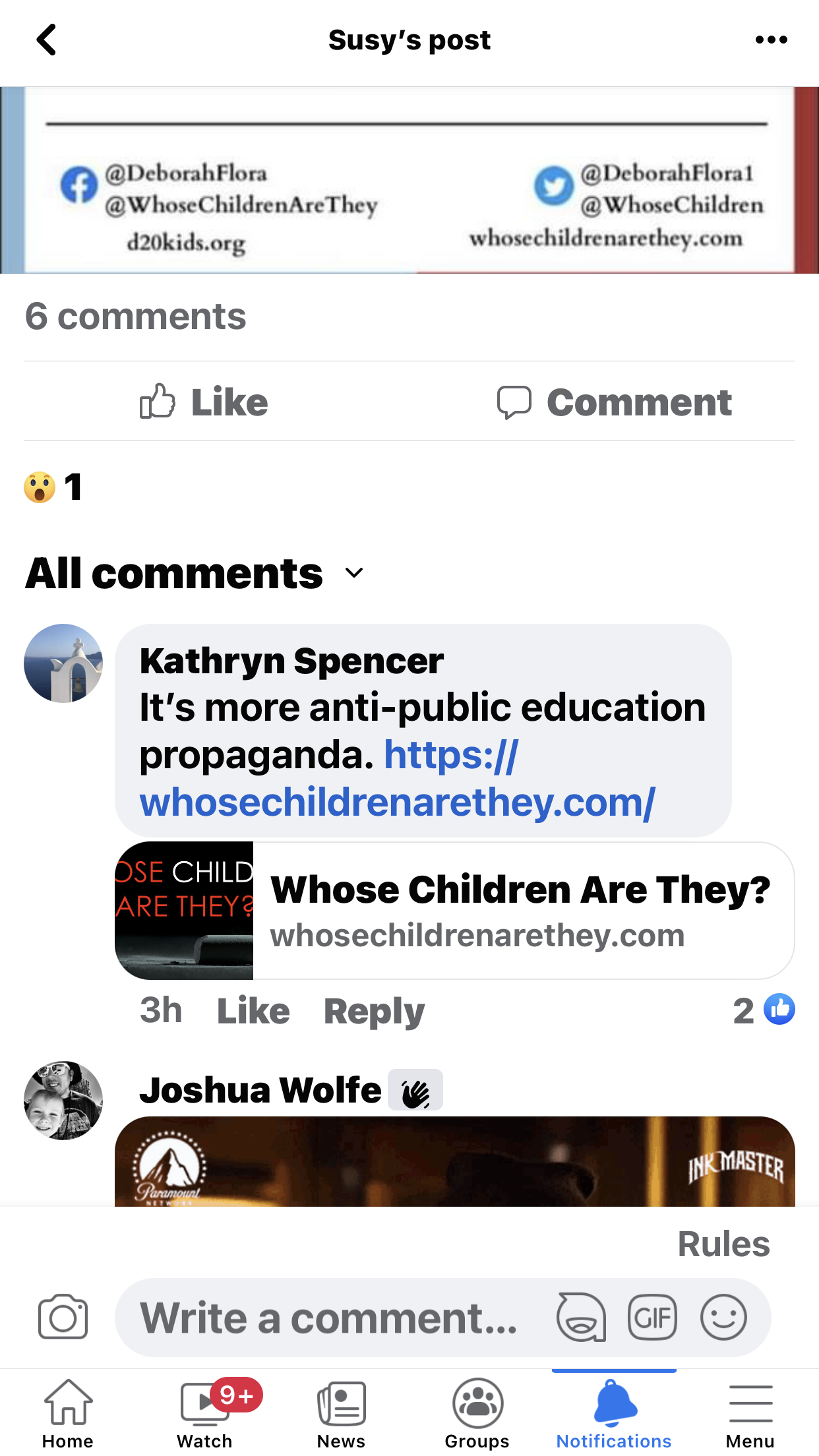Choose a GIF for the comment

tap(652, 1318)
